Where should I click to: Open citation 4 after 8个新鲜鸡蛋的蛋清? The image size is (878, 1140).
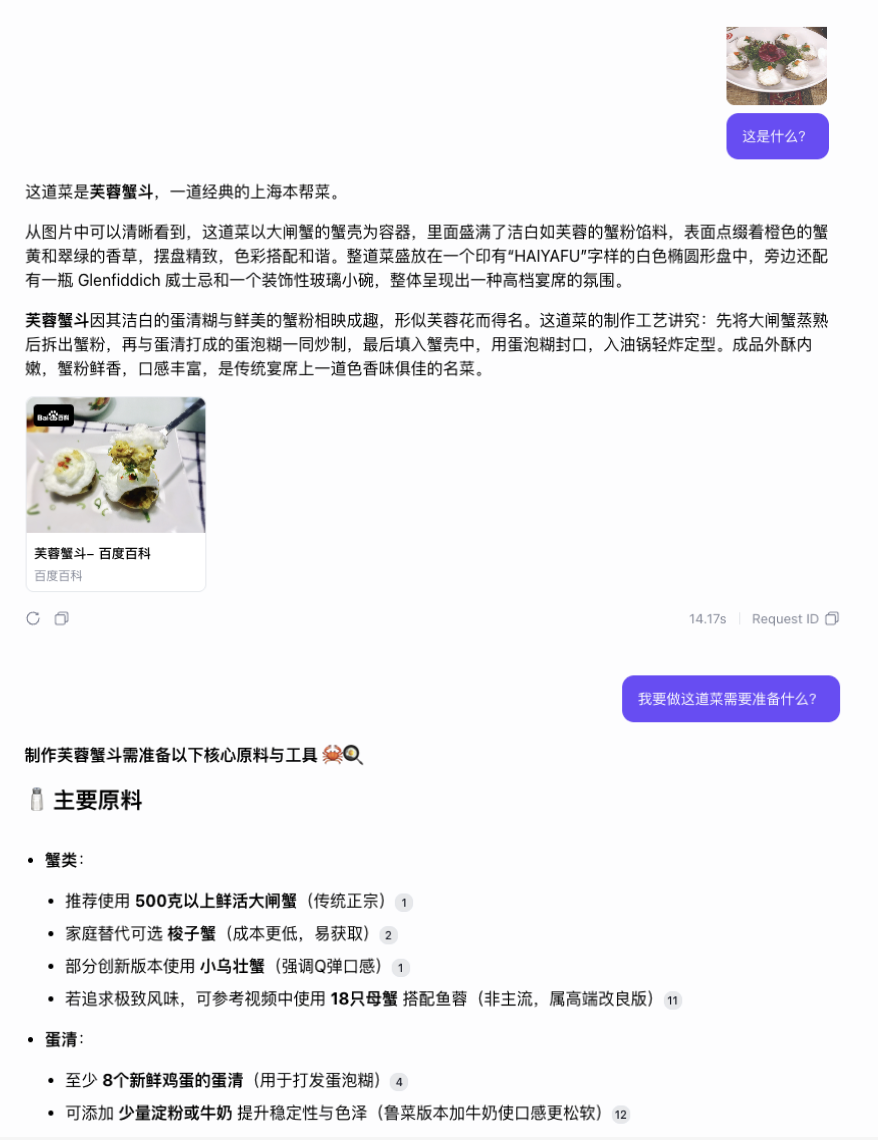tap(399, 1082)
